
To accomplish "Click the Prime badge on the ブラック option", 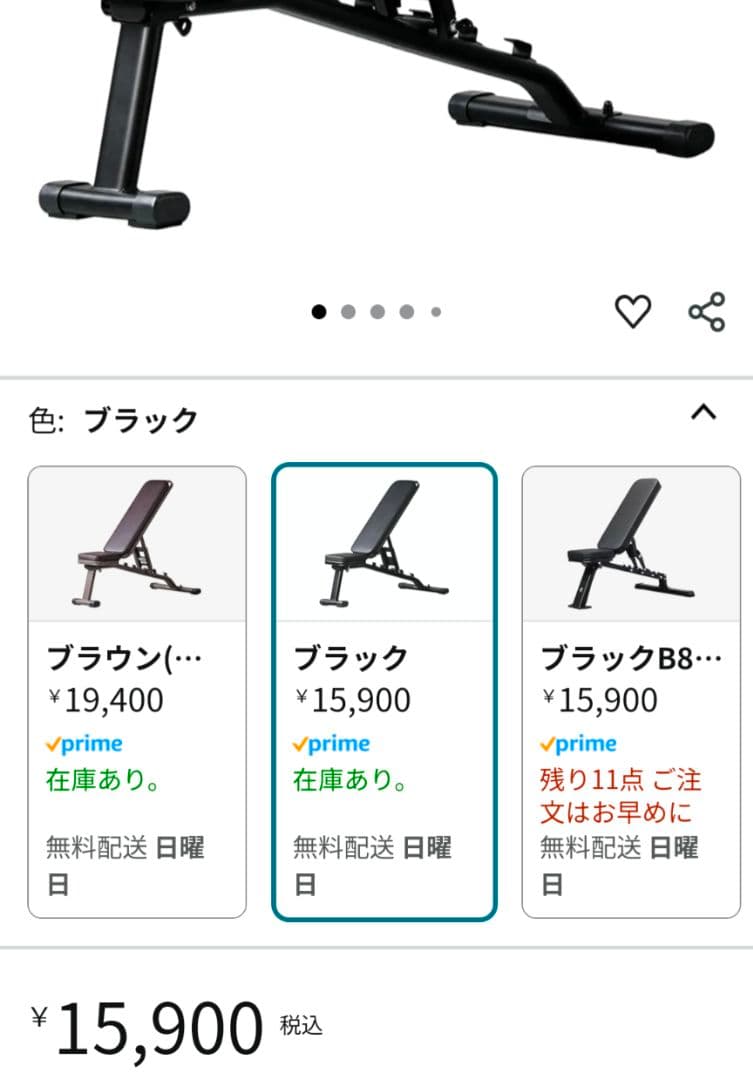I will (330, 744).
